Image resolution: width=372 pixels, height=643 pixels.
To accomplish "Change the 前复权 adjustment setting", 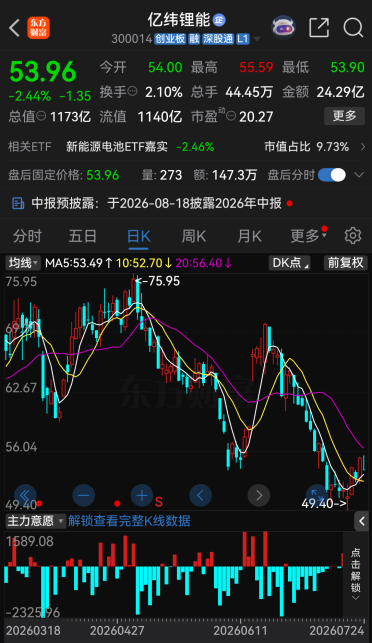I will tap(345, 263).
